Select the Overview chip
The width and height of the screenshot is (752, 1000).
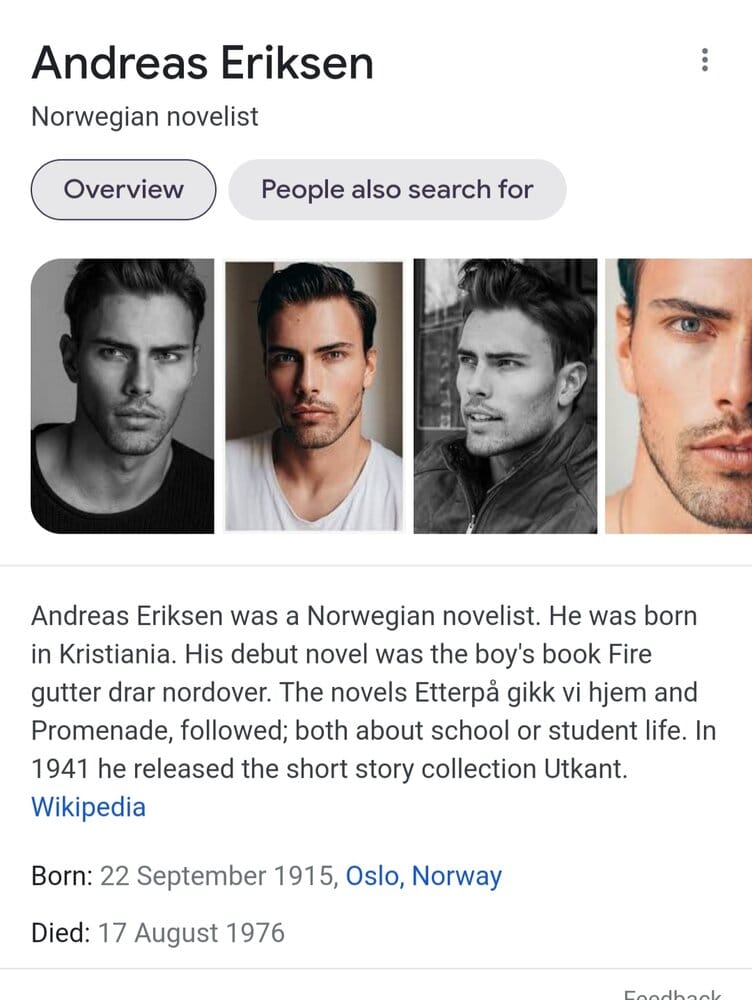(x=124, y=189)
